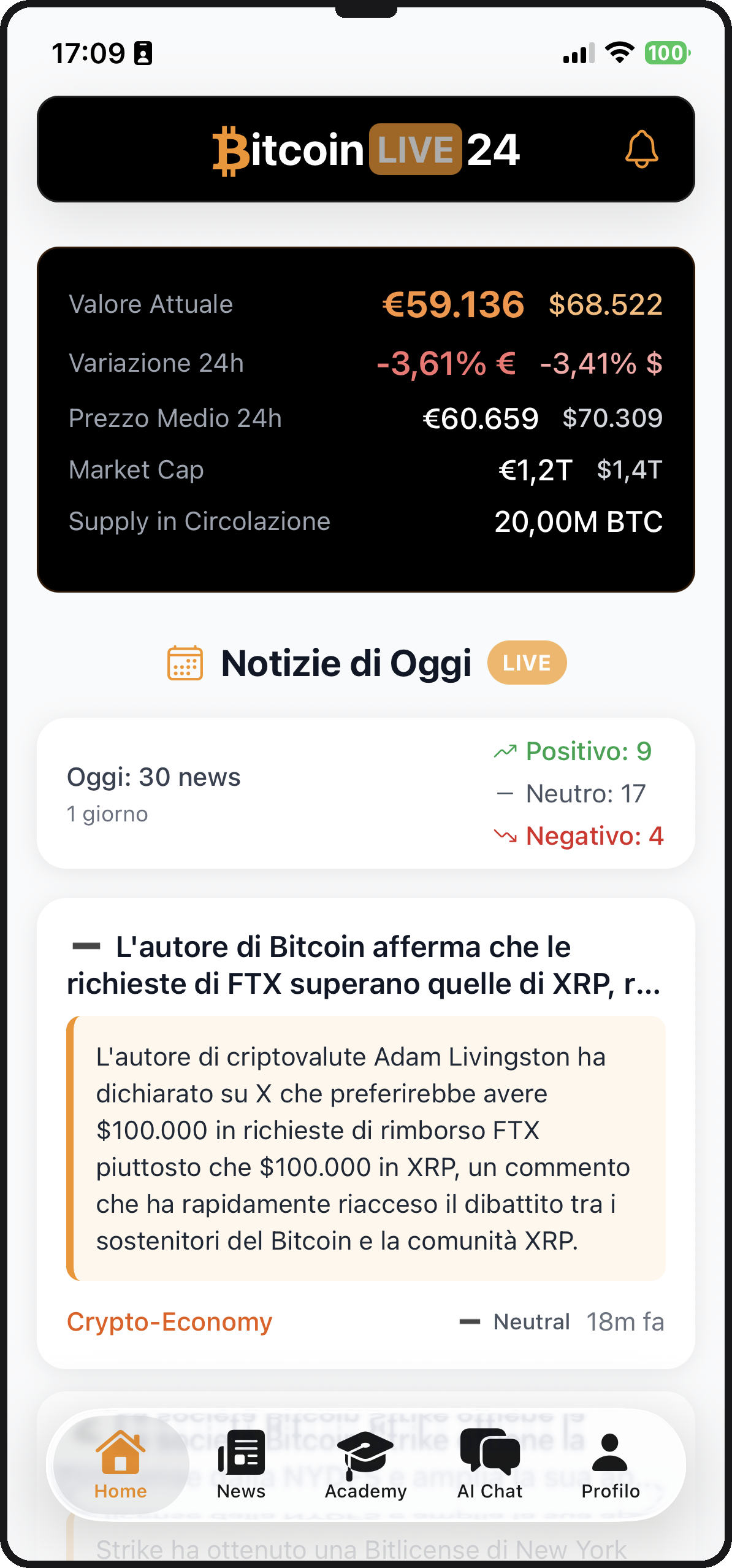The width and height of the screenshot is (732, 1568).
Task: Toggle the LIVE badge next to Notizie di Oggi
Action: [527, 663]
